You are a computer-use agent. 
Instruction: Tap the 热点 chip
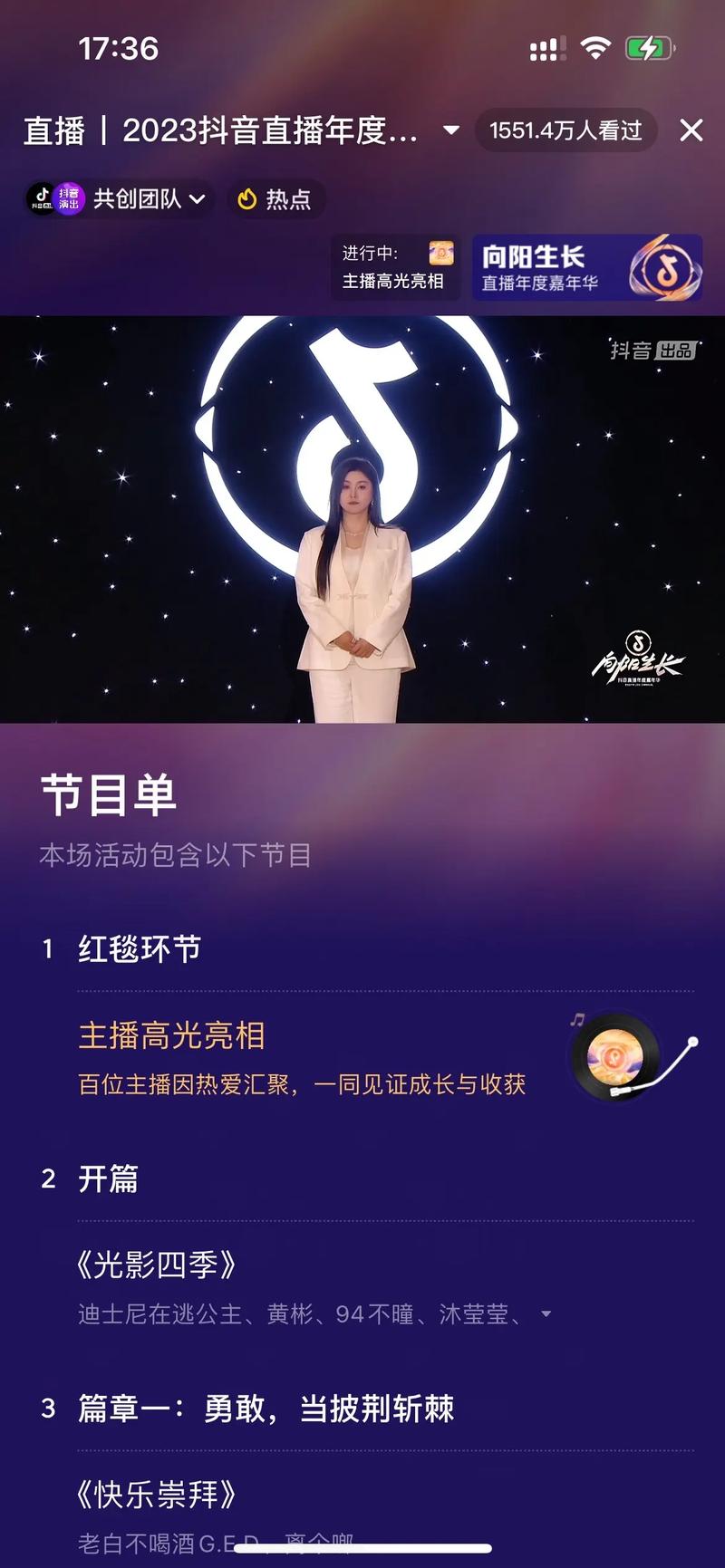(x=274, y=199)
